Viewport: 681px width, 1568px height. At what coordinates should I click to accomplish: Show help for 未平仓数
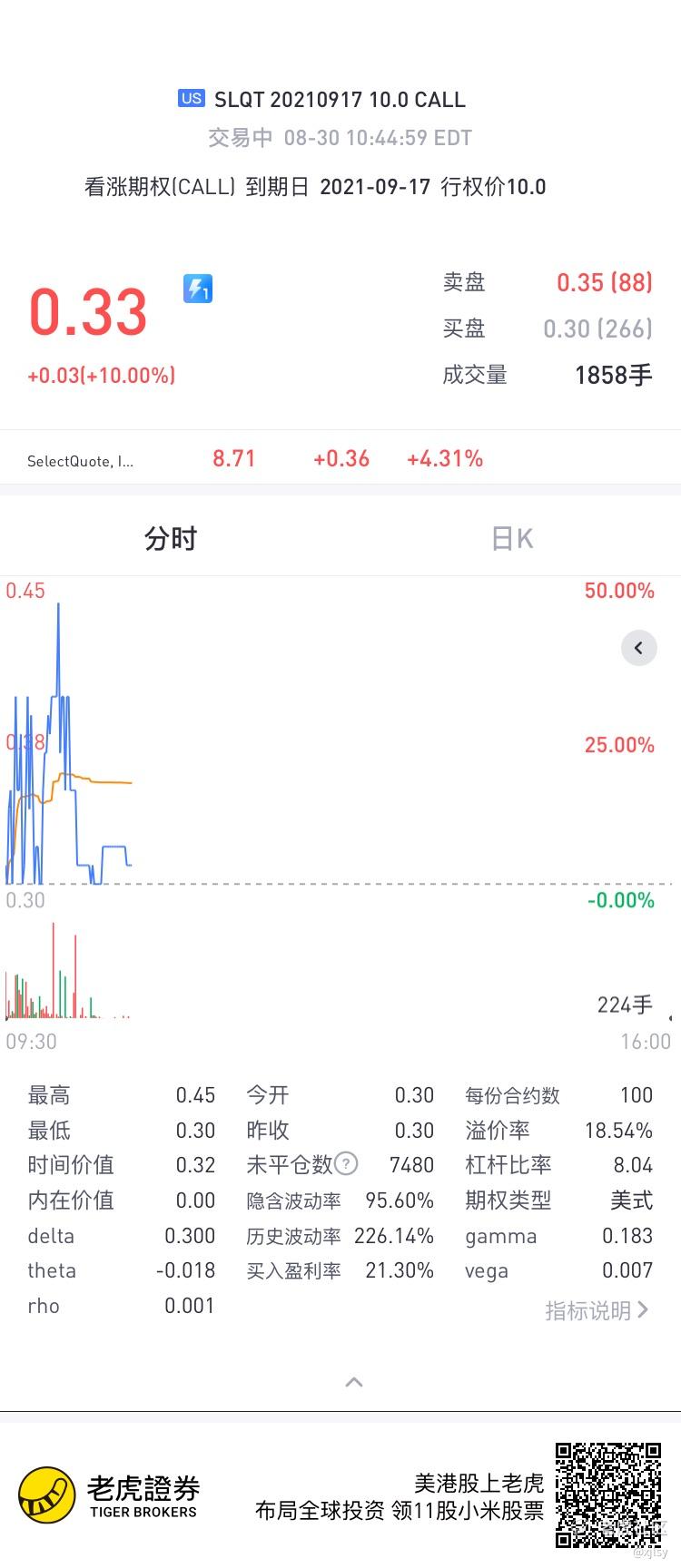pos(346,1163)
